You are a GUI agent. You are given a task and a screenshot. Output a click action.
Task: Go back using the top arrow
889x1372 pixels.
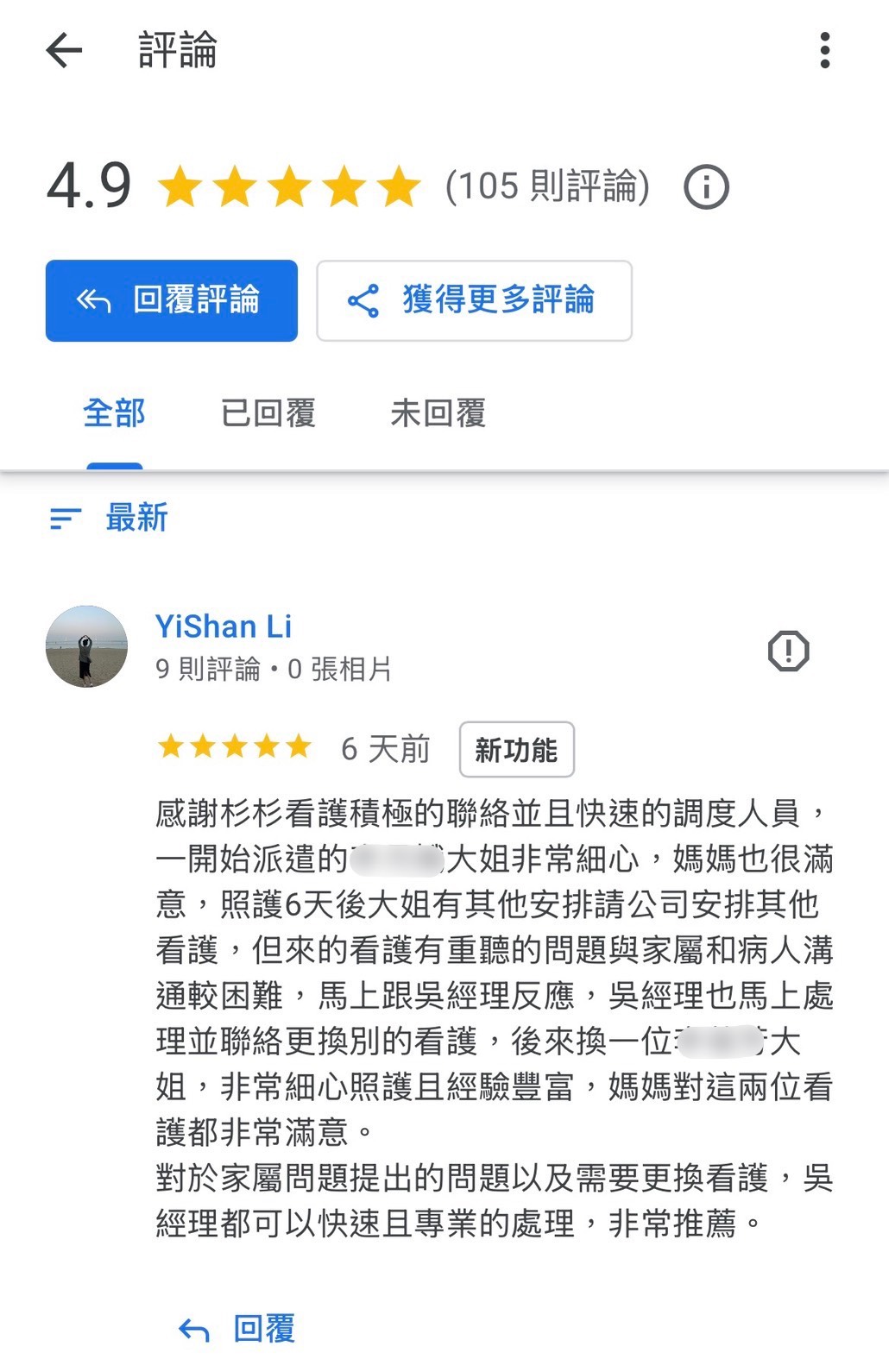point(64,51)
